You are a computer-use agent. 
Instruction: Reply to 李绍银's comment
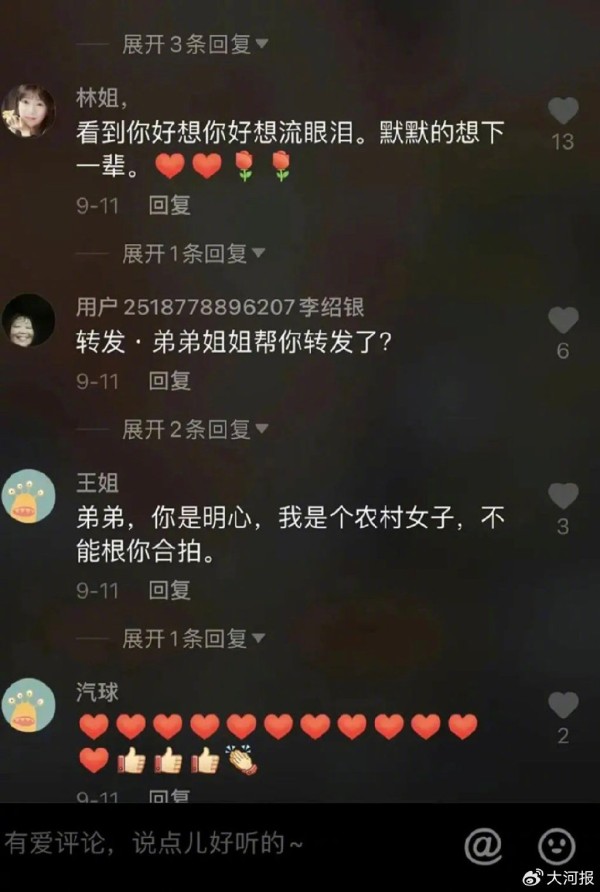coord(169,381)
